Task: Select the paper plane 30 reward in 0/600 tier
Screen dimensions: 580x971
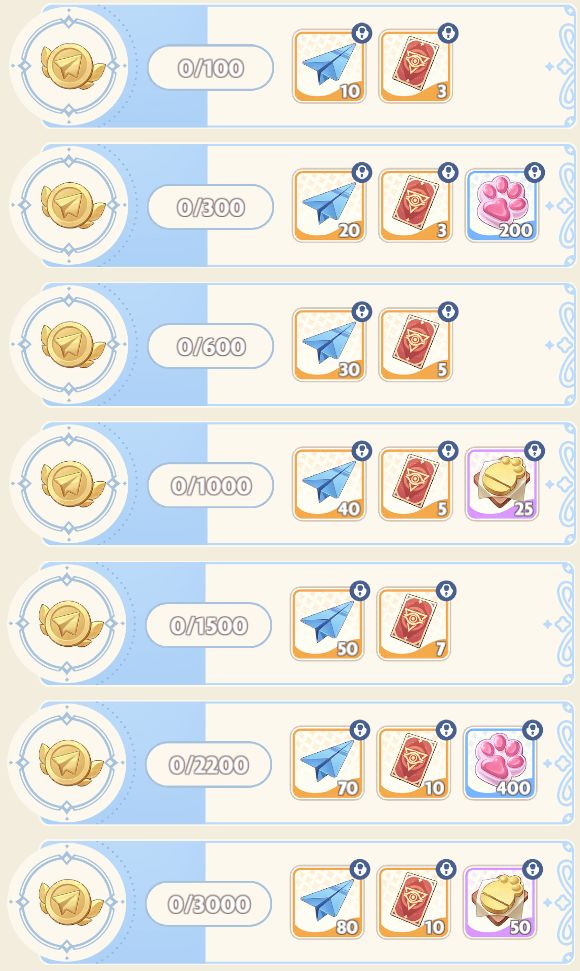Action: [x=329, y=346]
